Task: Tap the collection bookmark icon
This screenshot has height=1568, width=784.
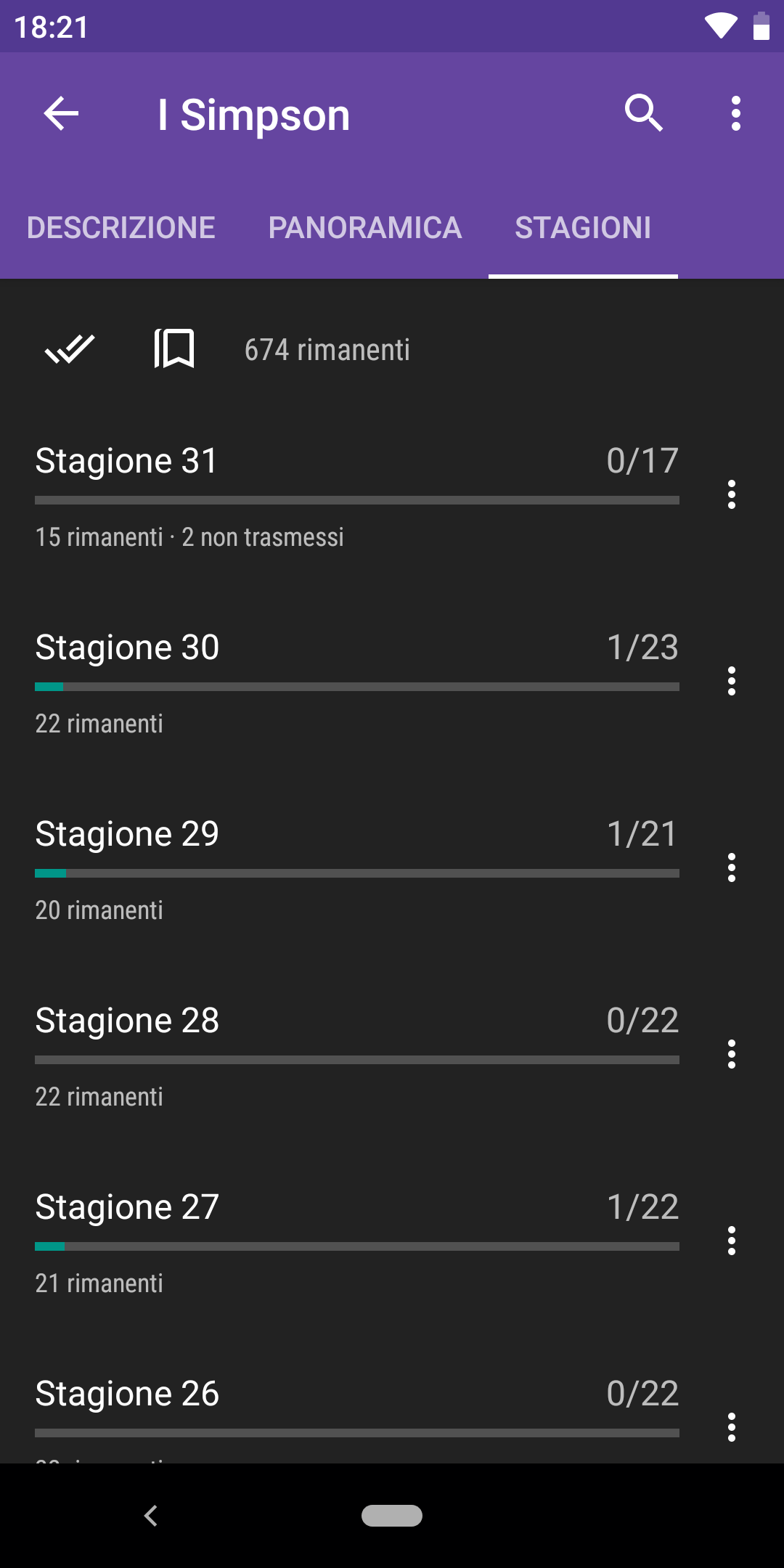Action: [x=174, y=348]
